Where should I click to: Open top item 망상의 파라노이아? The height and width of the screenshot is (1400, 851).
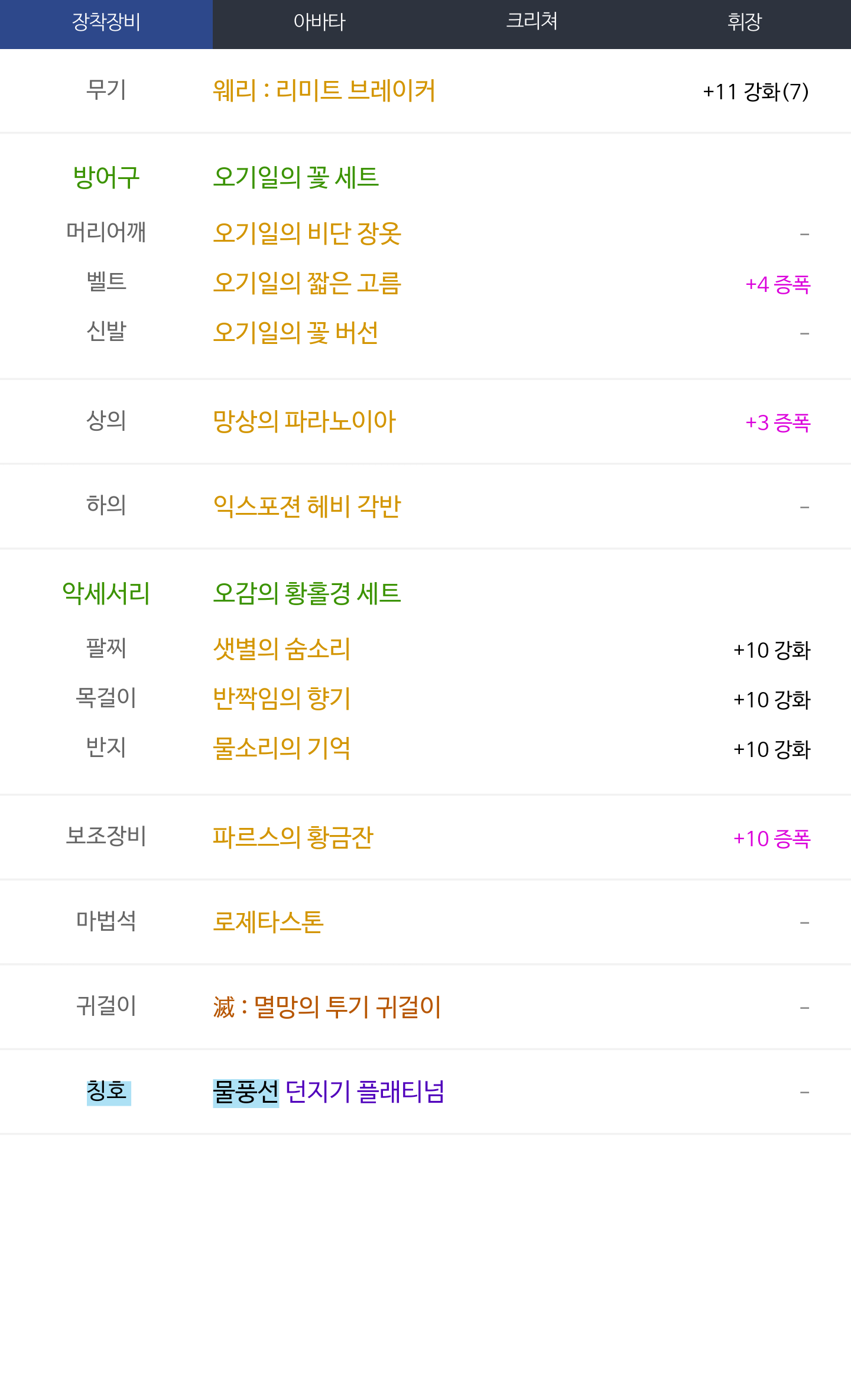tap(304, 421)
